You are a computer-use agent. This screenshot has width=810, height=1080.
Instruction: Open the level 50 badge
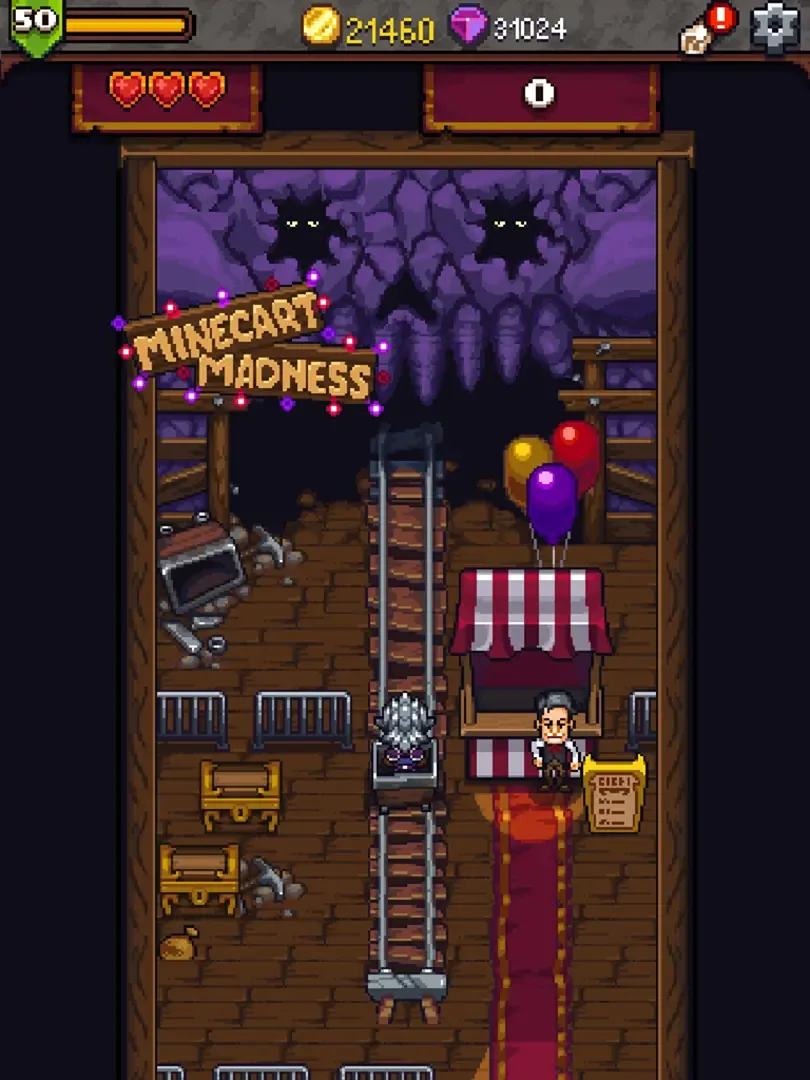34,25
